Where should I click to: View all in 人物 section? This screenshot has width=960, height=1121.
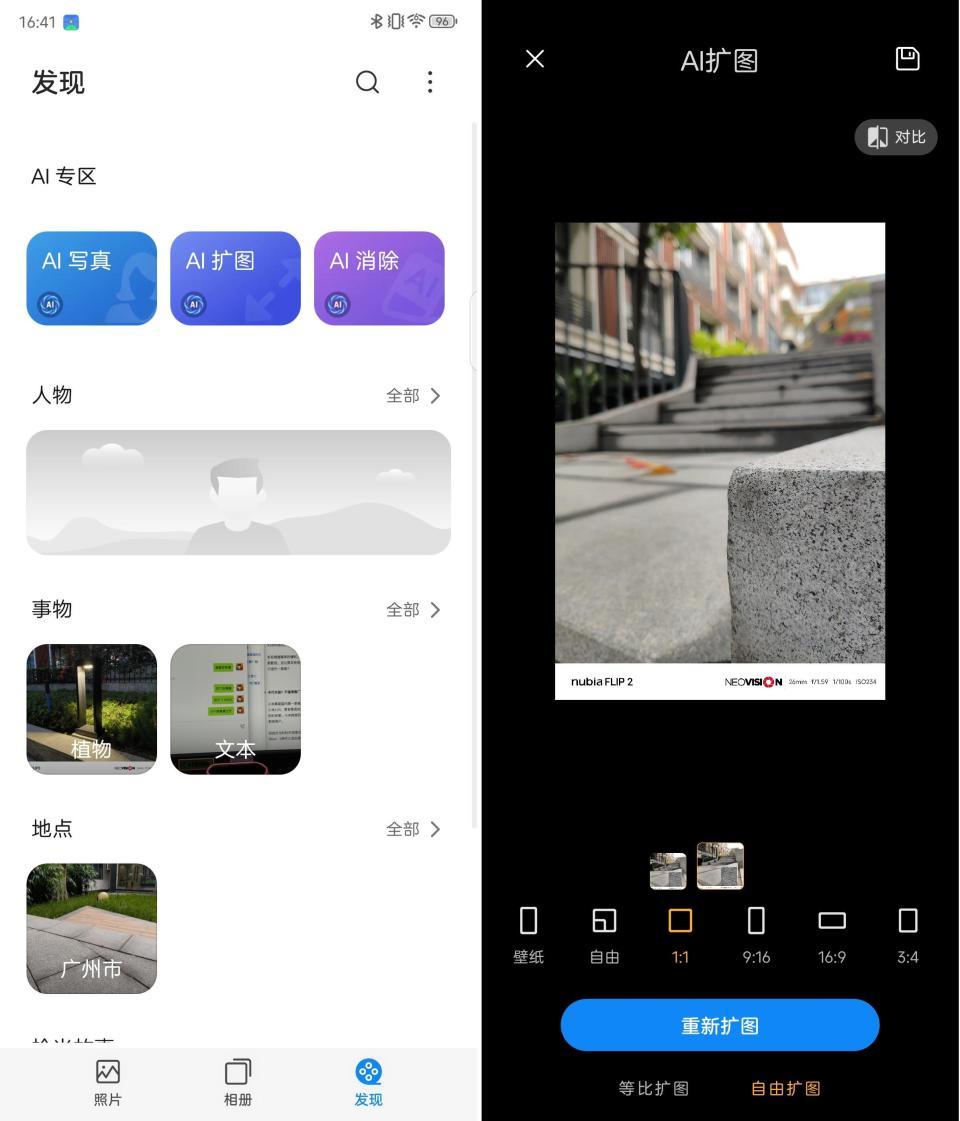[413, 396]
